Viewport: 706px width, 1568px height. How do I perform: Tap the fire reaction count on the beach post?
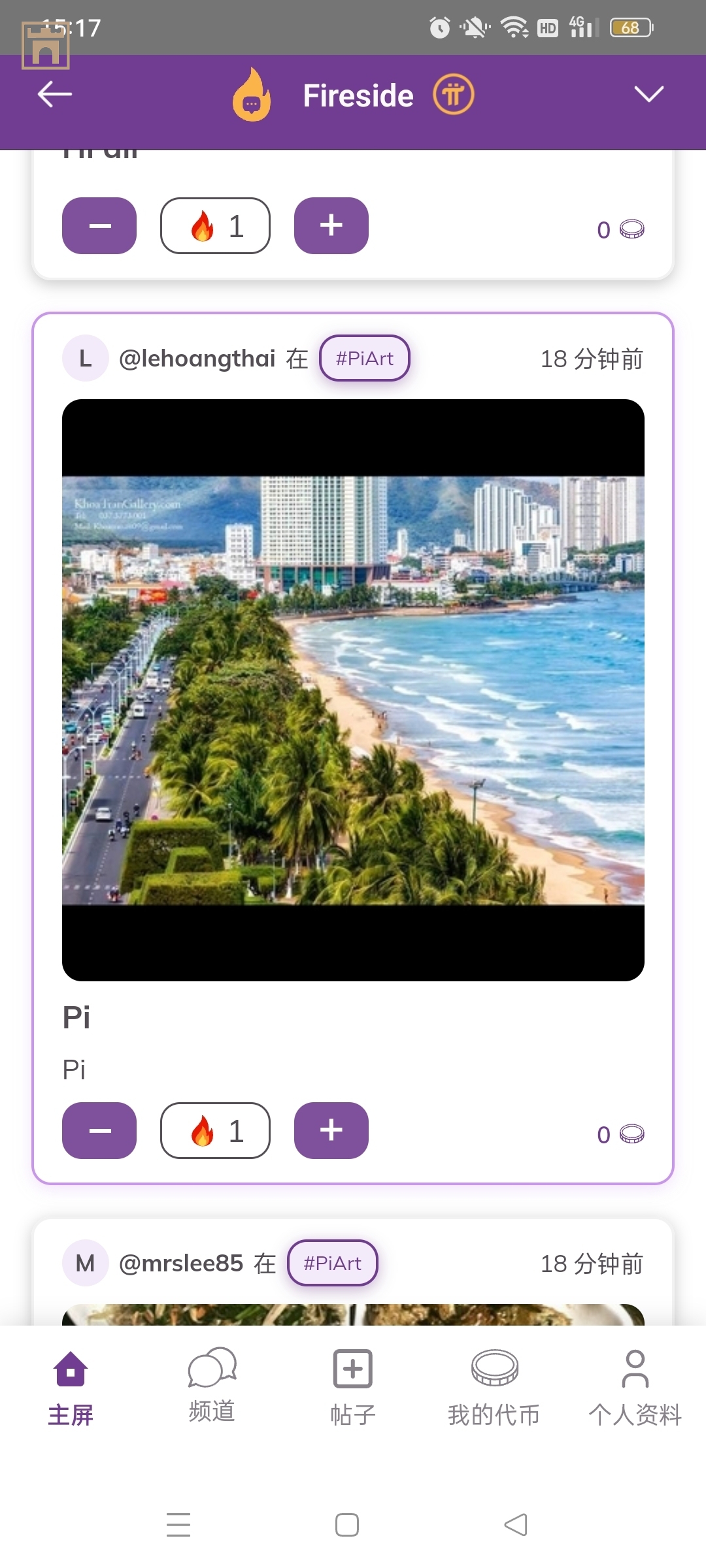[x=215, y=1130]
